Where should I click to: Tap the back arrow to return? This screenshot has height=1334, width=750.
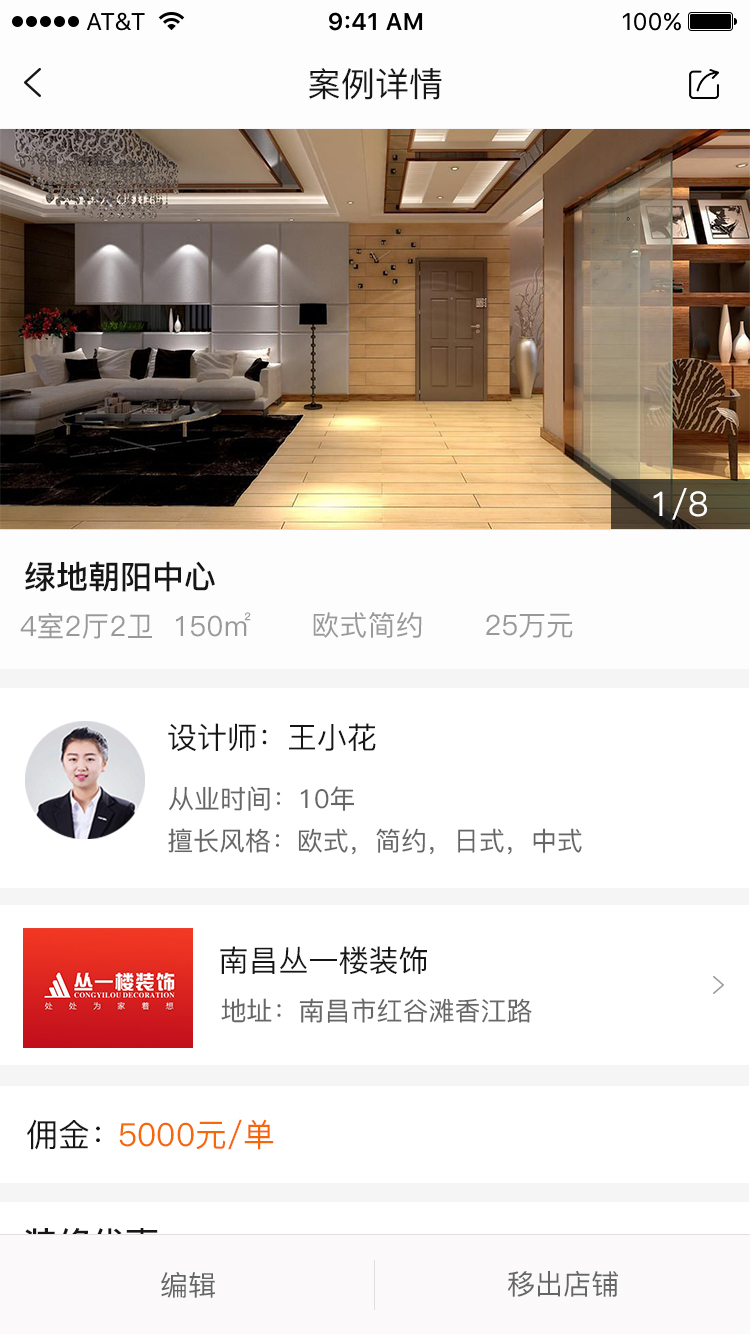point(32,84)
